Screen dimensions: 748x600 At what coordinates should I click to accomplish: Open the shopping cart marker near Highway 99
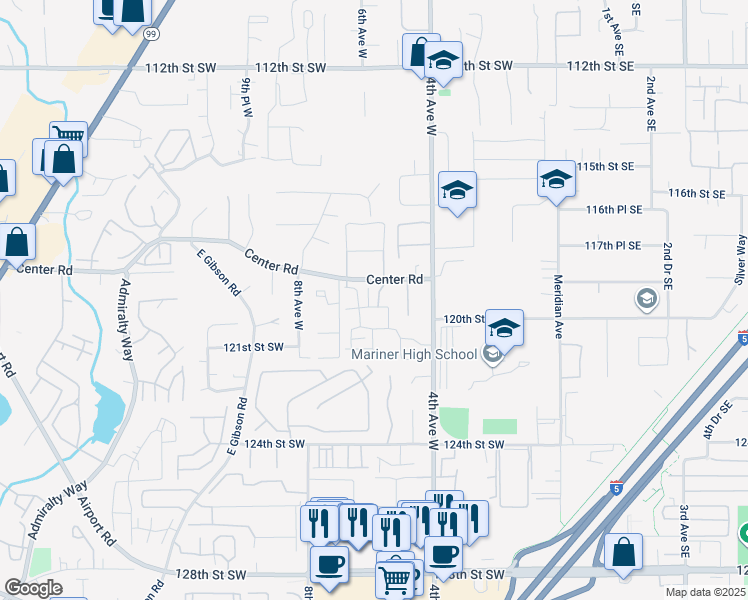point(68,136)
